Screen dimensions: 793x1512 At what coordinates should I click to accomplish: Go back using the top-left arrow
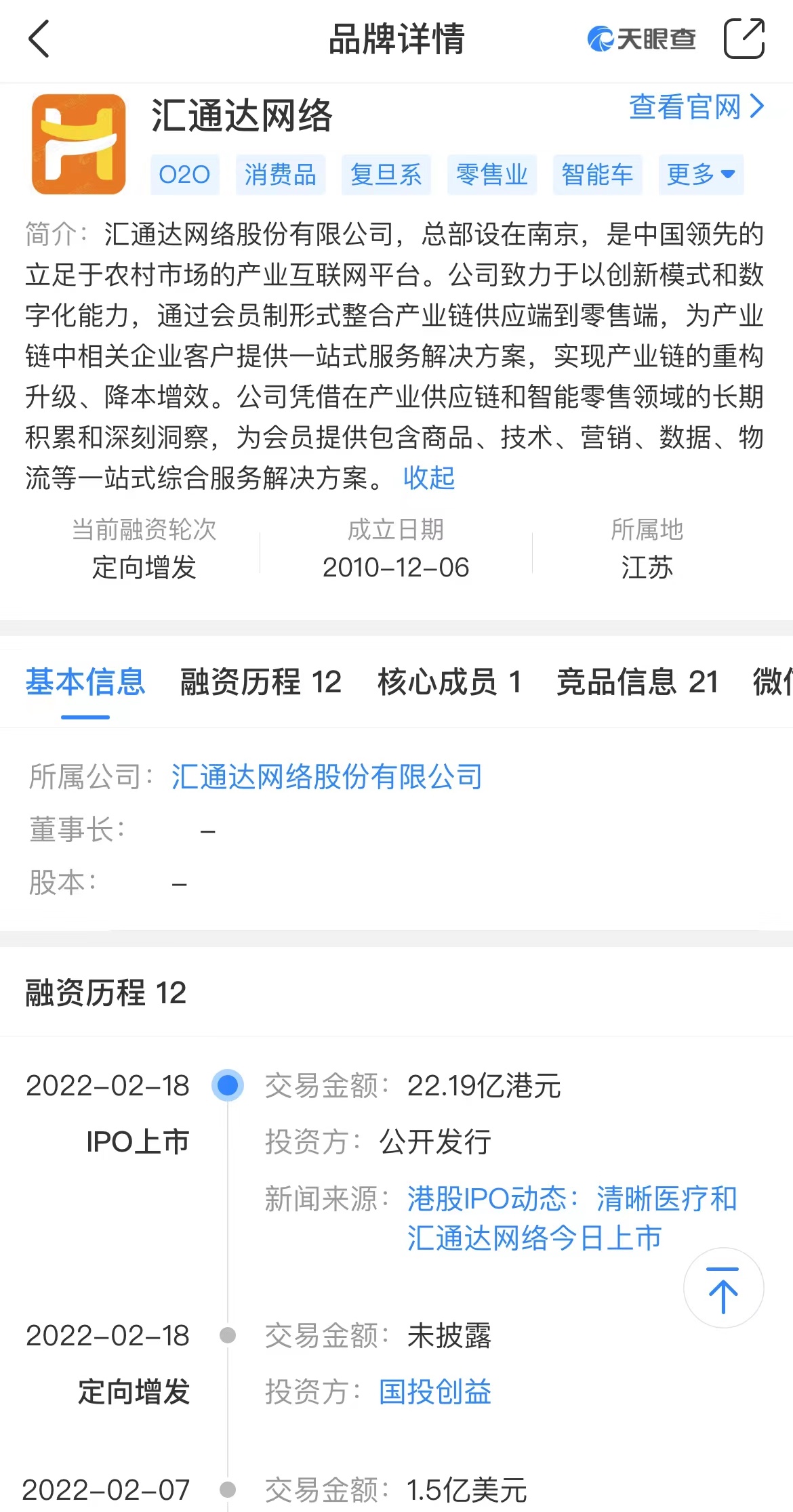tap(39, 39)
